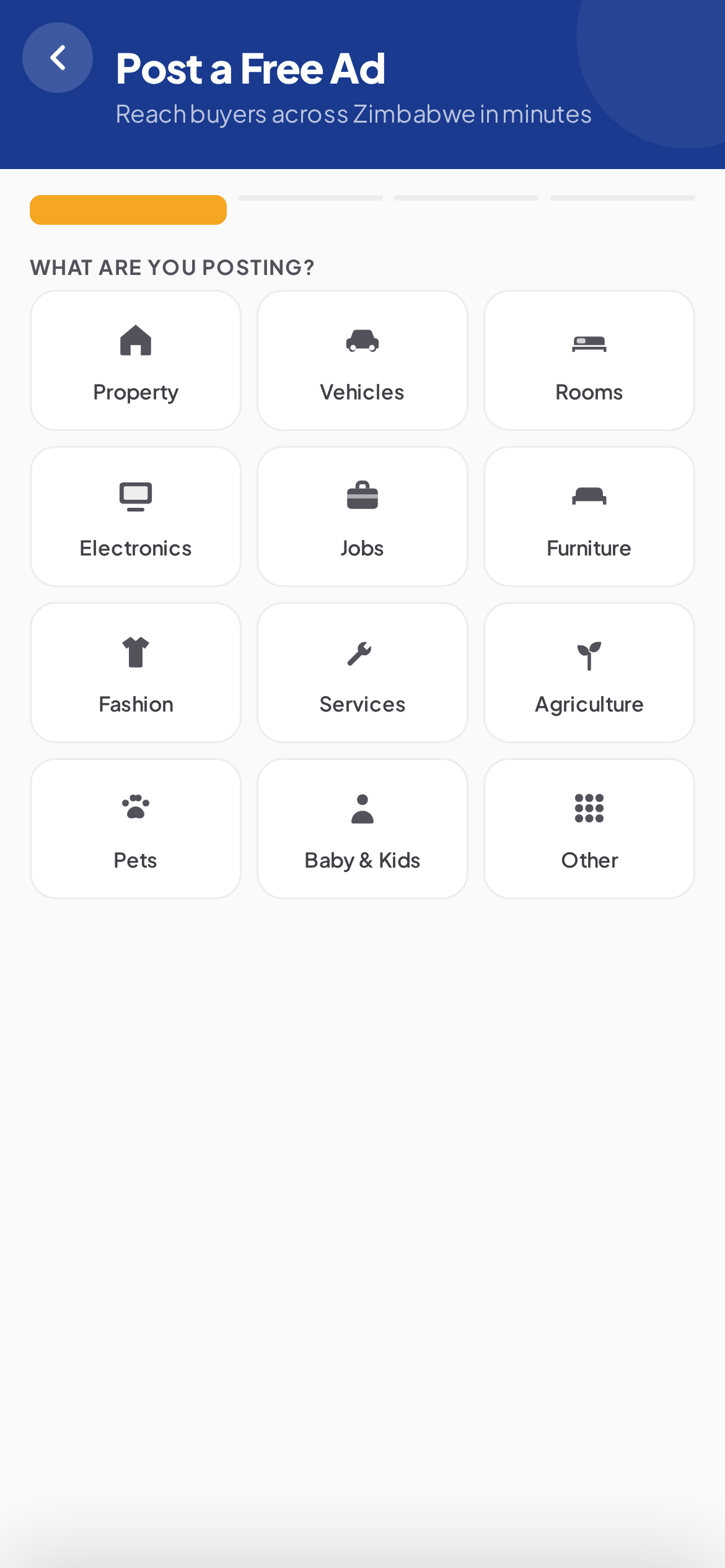Pick the Rooms category
The image size is (725, 1568).
click(589, 360)
